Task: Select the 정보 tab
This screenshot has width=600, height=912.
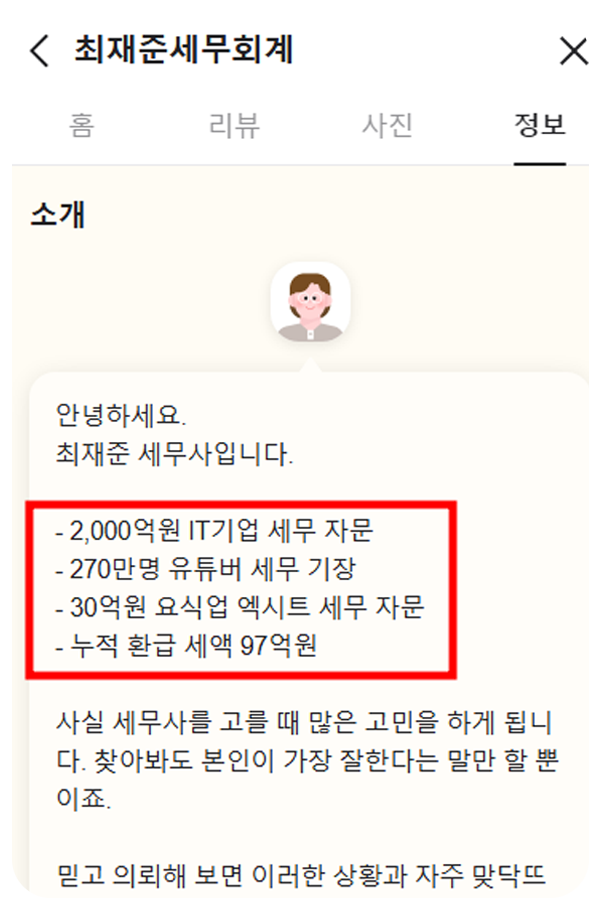Action: 539,126
